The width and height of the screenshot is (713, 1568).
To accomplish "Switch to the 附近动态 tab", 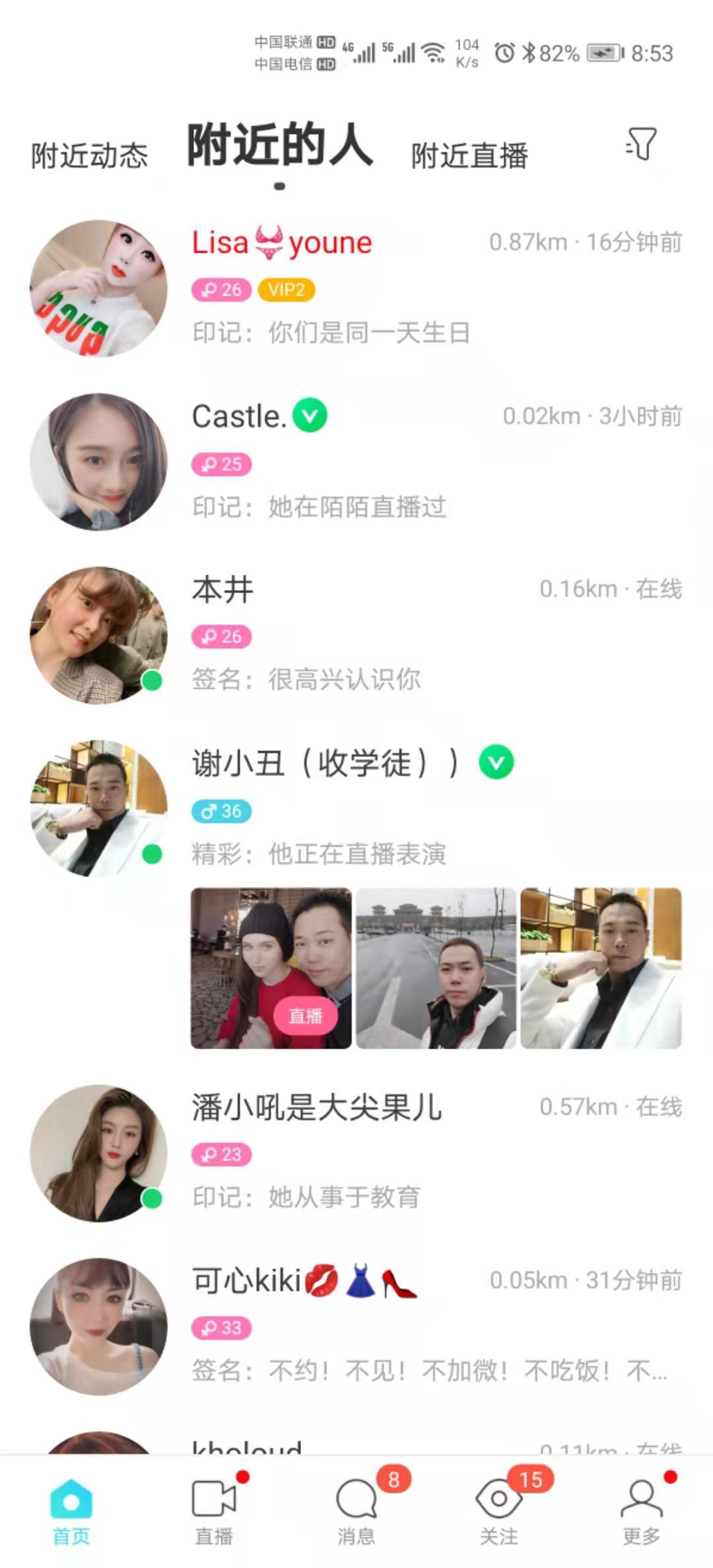I will pos(90,156).
